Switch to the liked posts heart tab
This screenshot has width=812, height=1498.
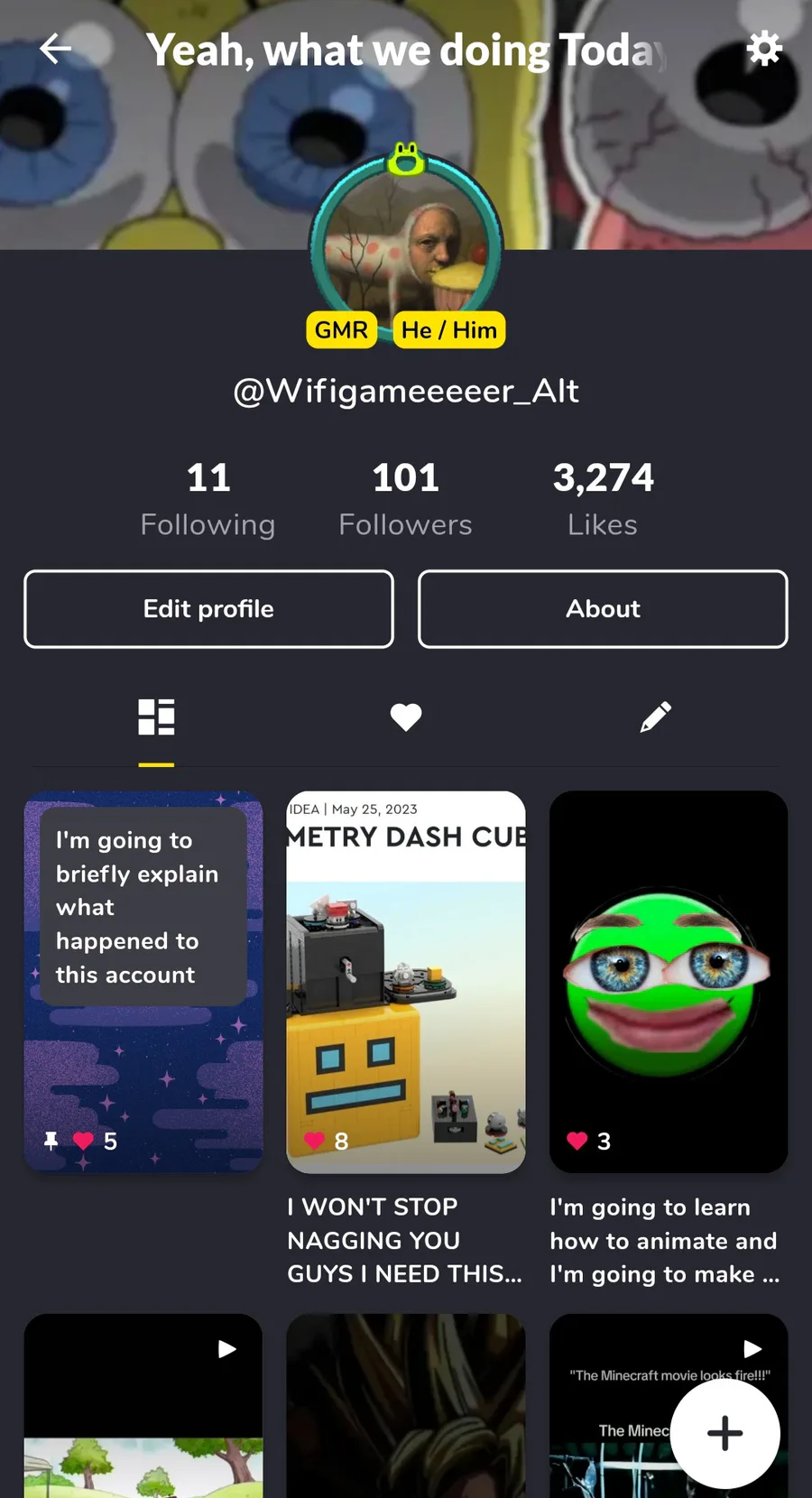[406, 717]
